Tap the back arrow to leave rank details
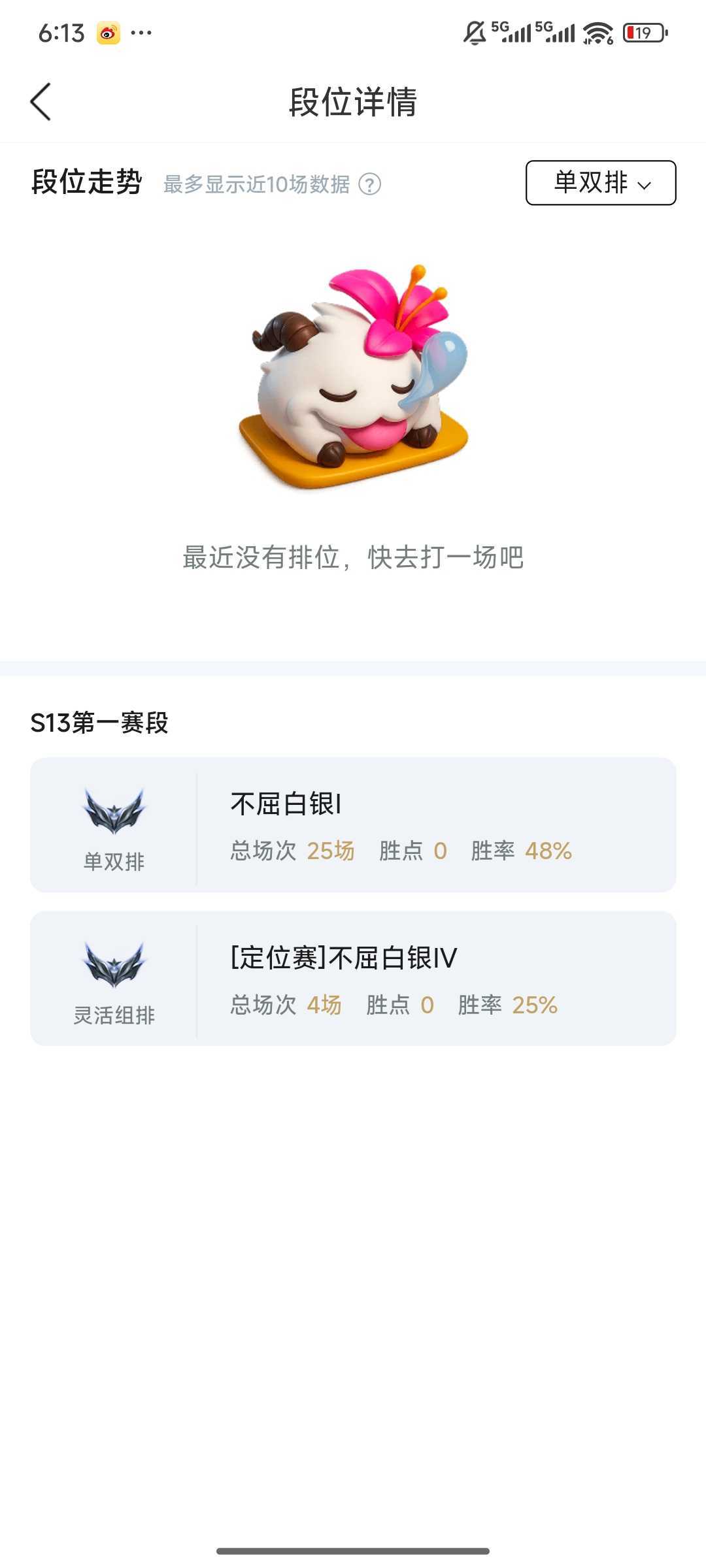The width and height of the screenshot is (706, 1568). tap(41, 103)
